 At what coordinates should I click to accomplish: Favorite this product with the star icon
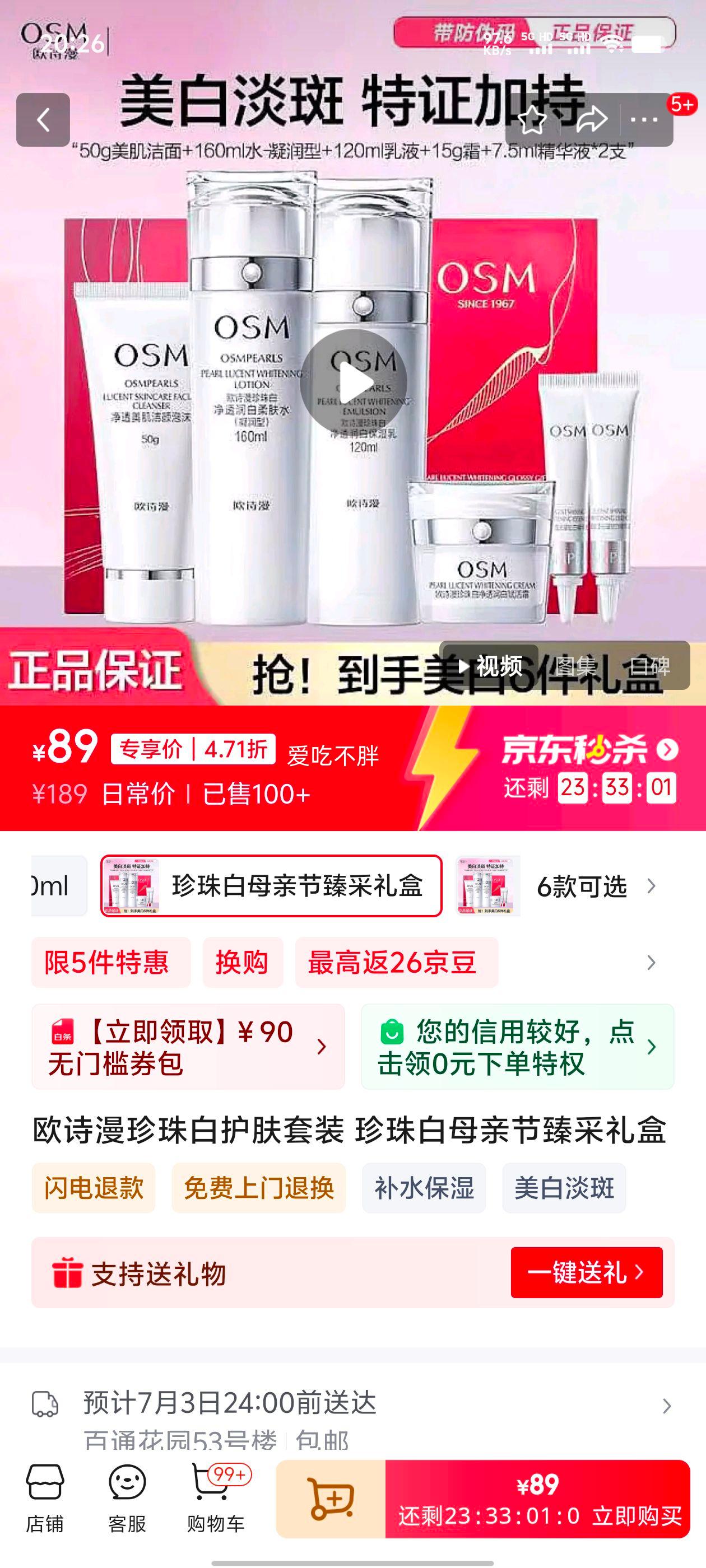point(532,120)
